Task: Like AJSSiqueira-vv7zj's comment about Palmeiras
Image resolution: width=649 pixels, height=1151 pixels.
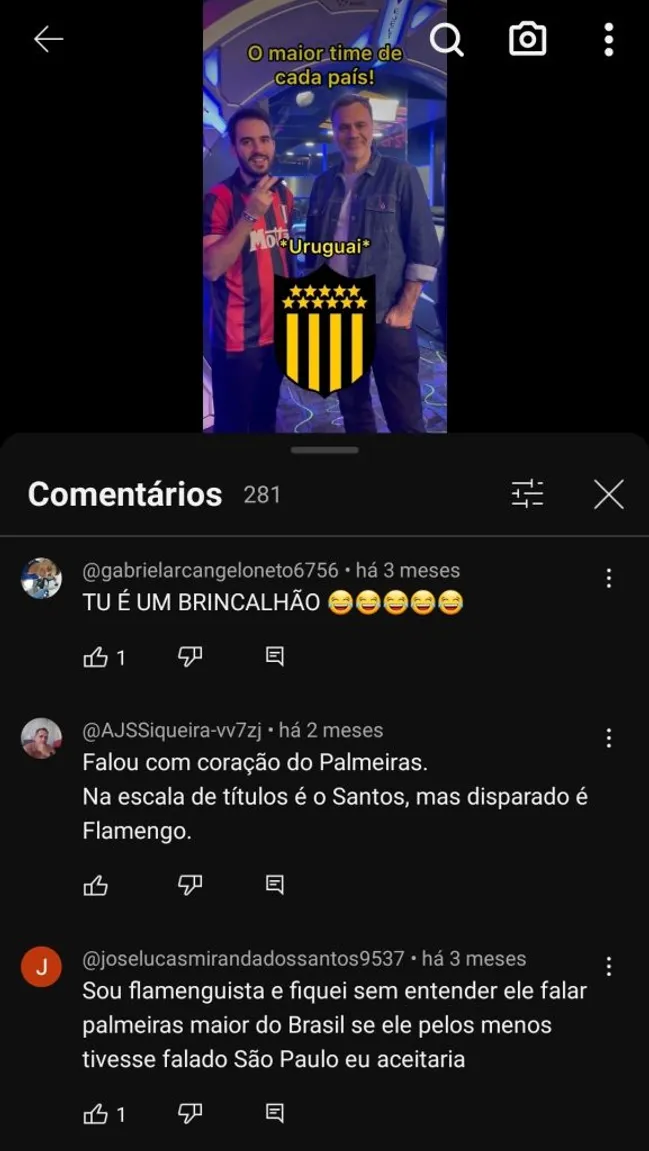Action: (96, 885)
